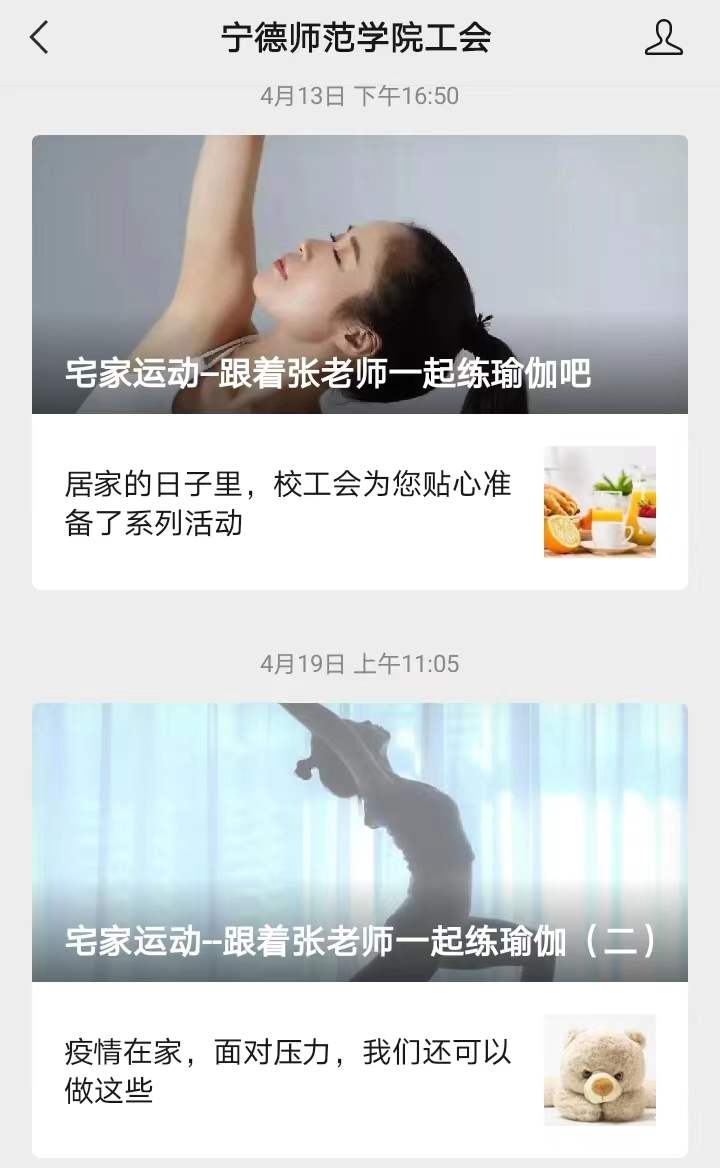Go back using the top-left arrow
The height and width of the screenshot is (1168, 720).
click(39, 38)
